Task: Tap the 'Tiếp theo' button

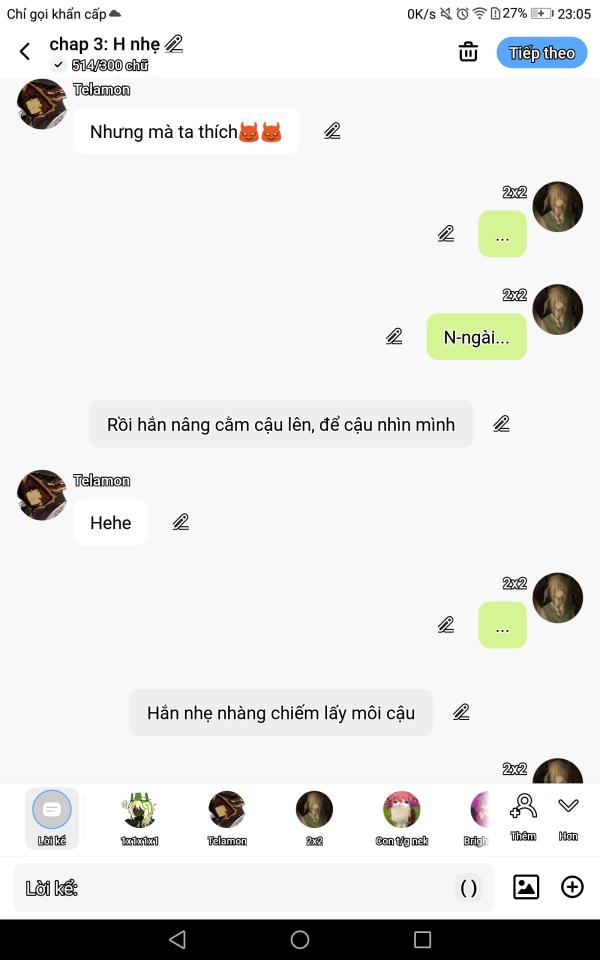Action: click(541, 53)
